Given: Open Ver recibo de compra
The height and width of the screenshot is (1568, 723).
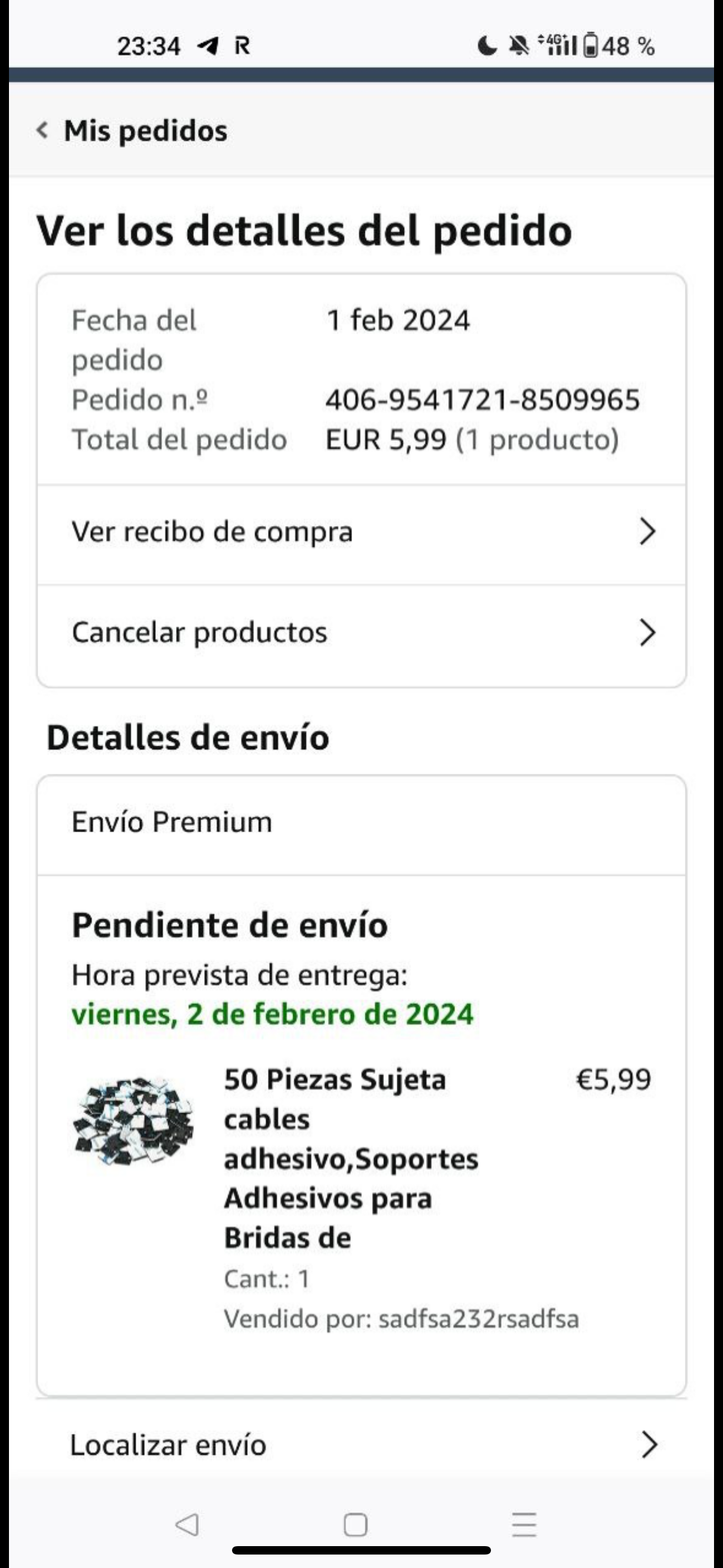Looking at the screenshot, I should pyautogui.click(x=361, y=532).
